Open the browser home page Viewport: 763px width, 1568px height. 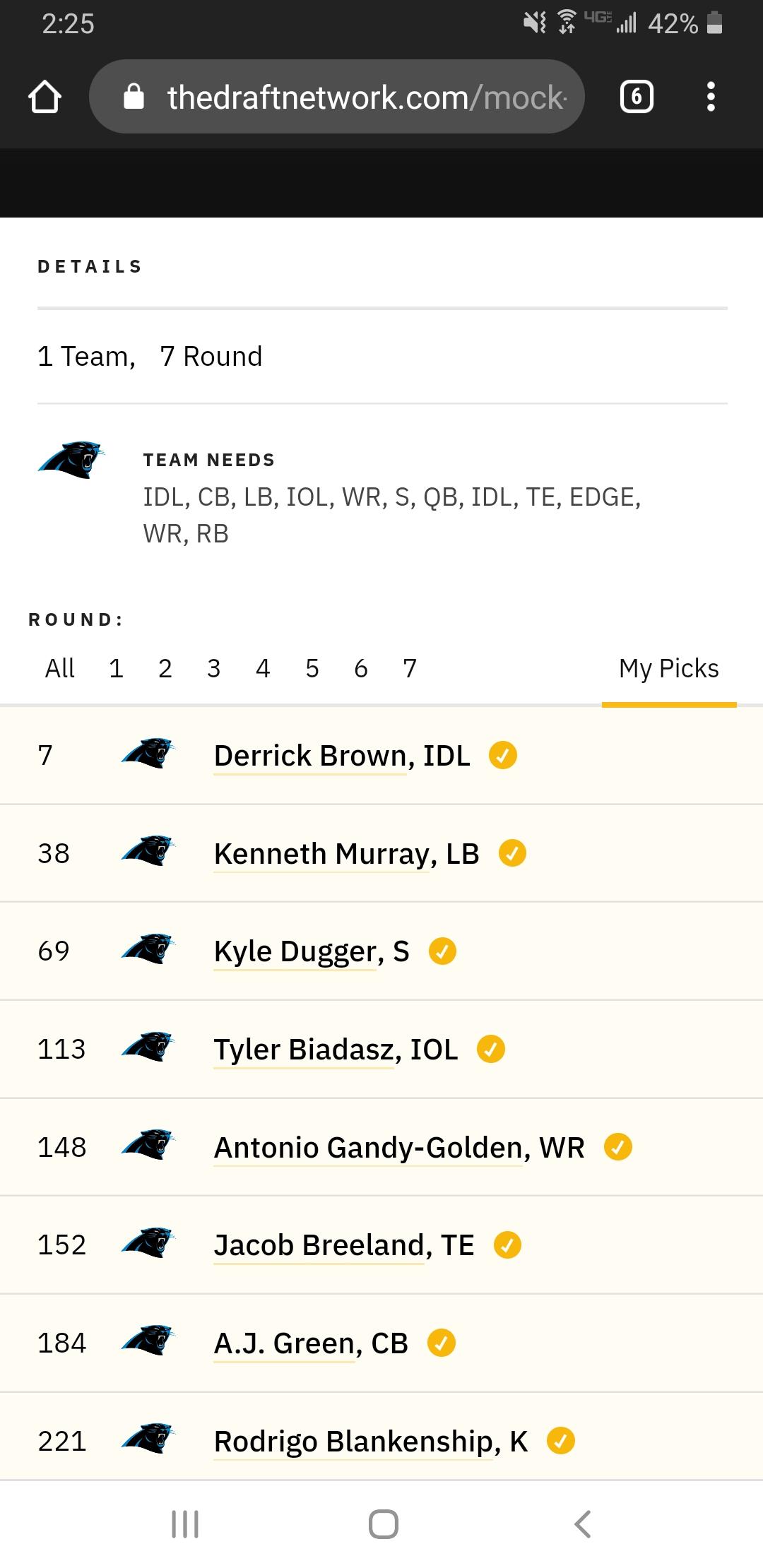click(x=45, y=97)
